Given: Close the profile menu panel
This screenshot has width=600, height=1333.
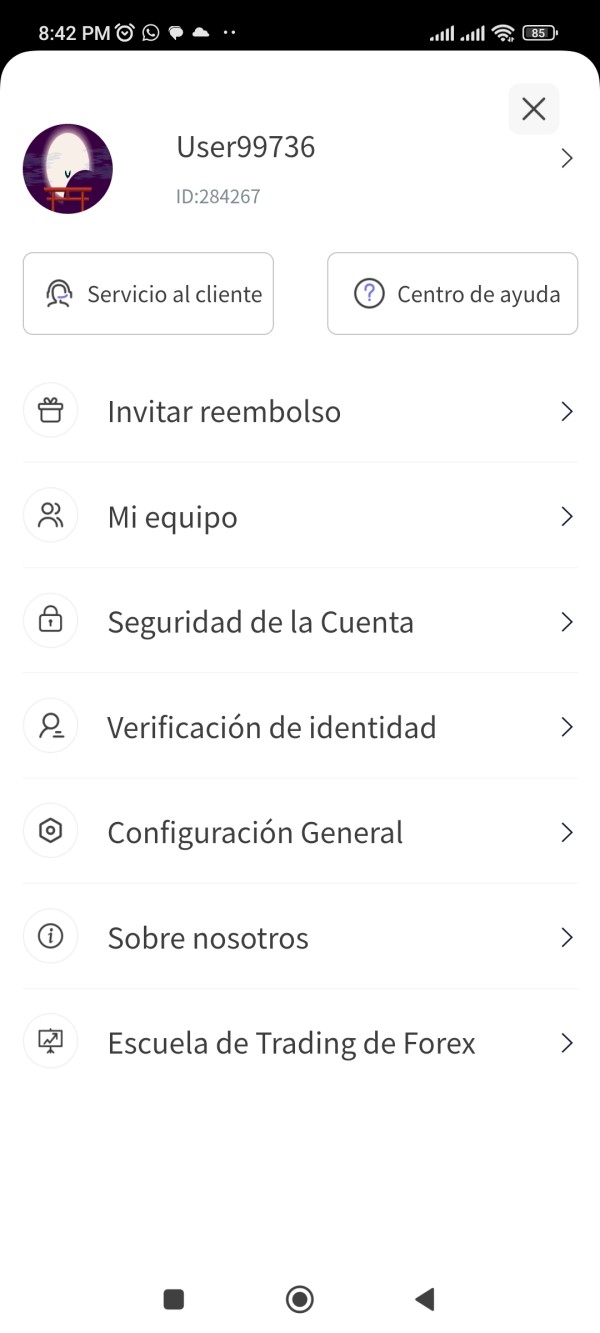Looking at the screenshot, I should click(x=533, y=109).
